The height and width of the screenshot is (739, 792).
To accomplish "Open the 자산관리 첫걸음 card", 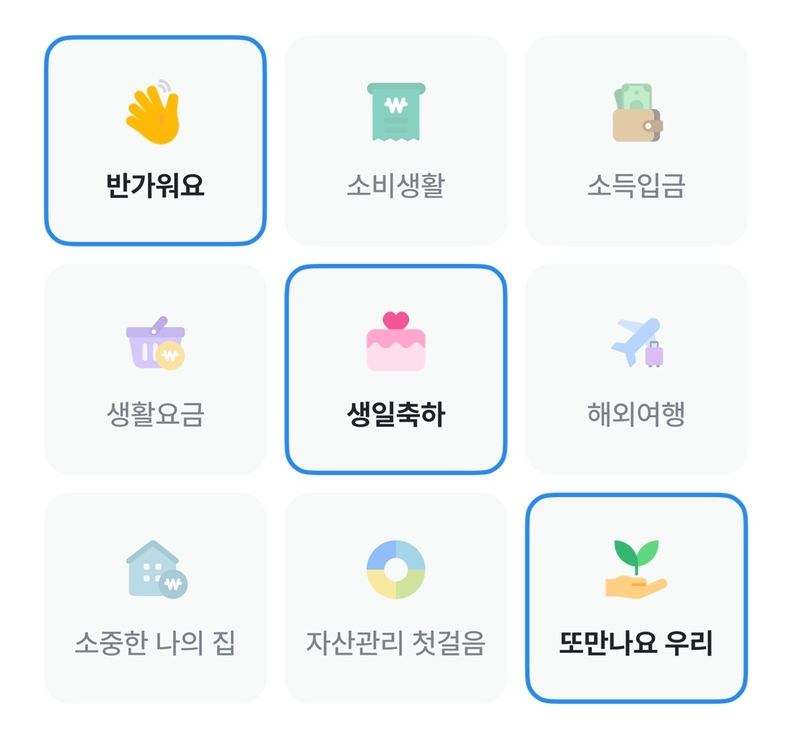I will pos(396,598).
